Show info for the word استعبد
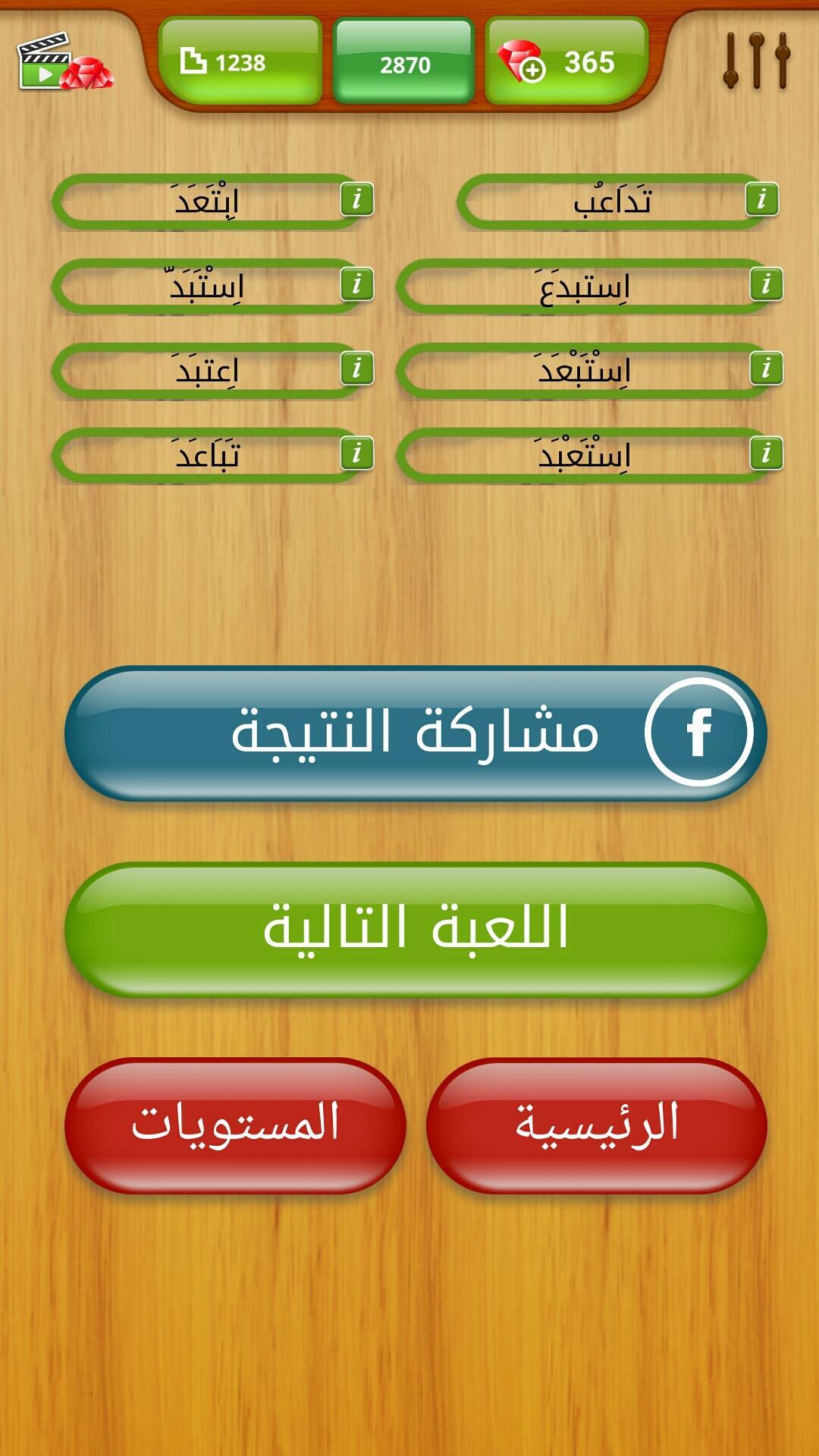Screen dimensions: 819x1456 766,453
